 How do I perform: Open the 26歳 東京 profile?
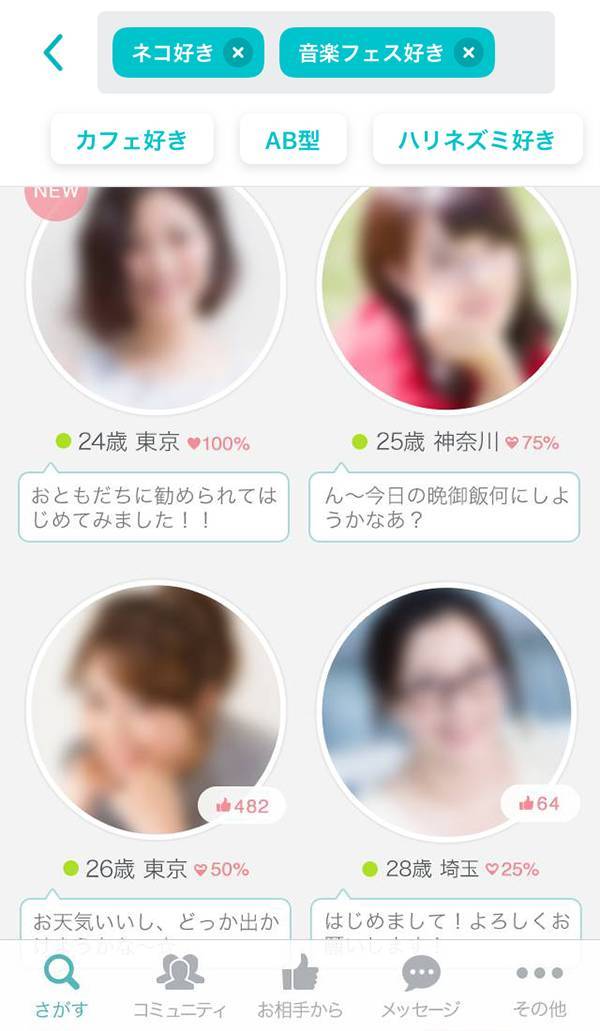click(x=155, y=712)
